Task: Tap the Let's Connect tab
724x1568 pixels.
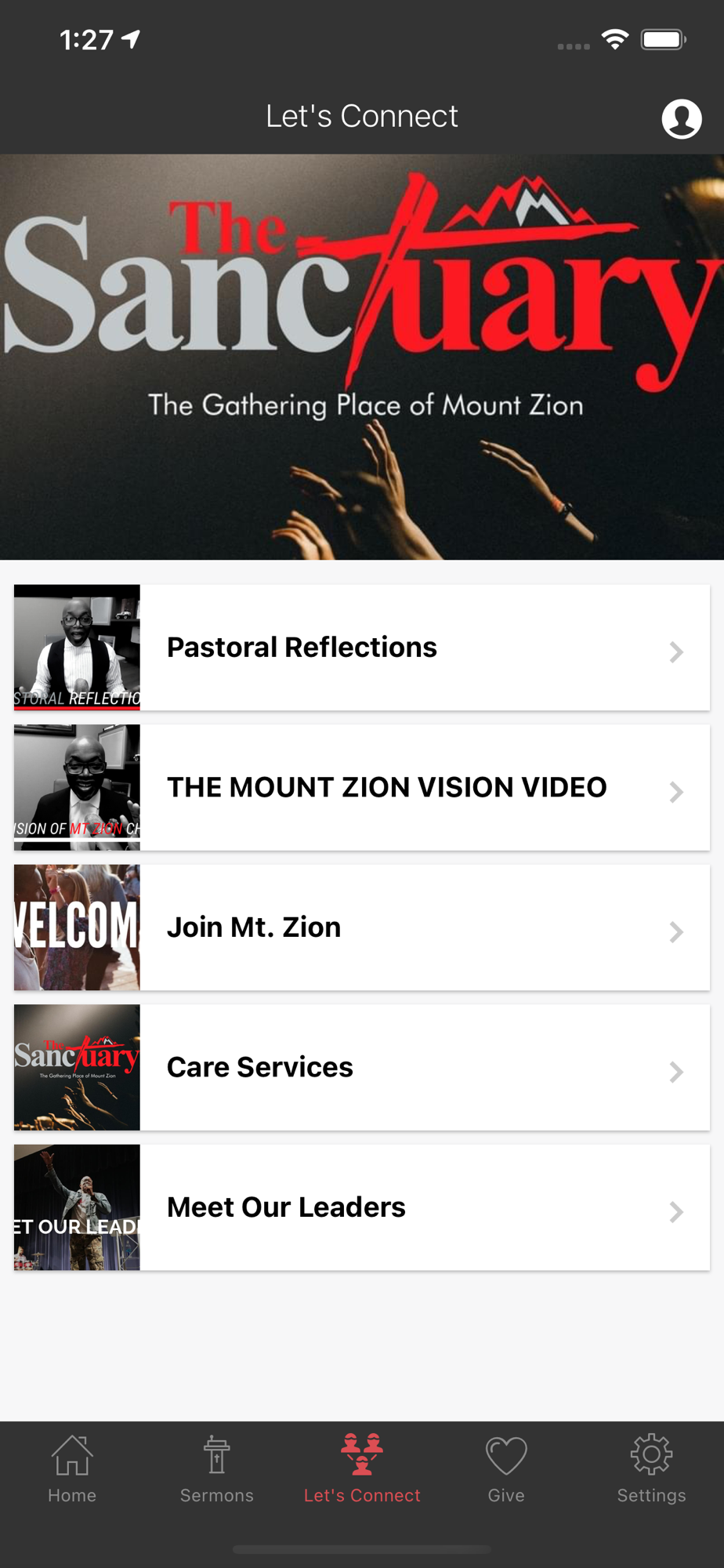Action: tap(362, 1469)
